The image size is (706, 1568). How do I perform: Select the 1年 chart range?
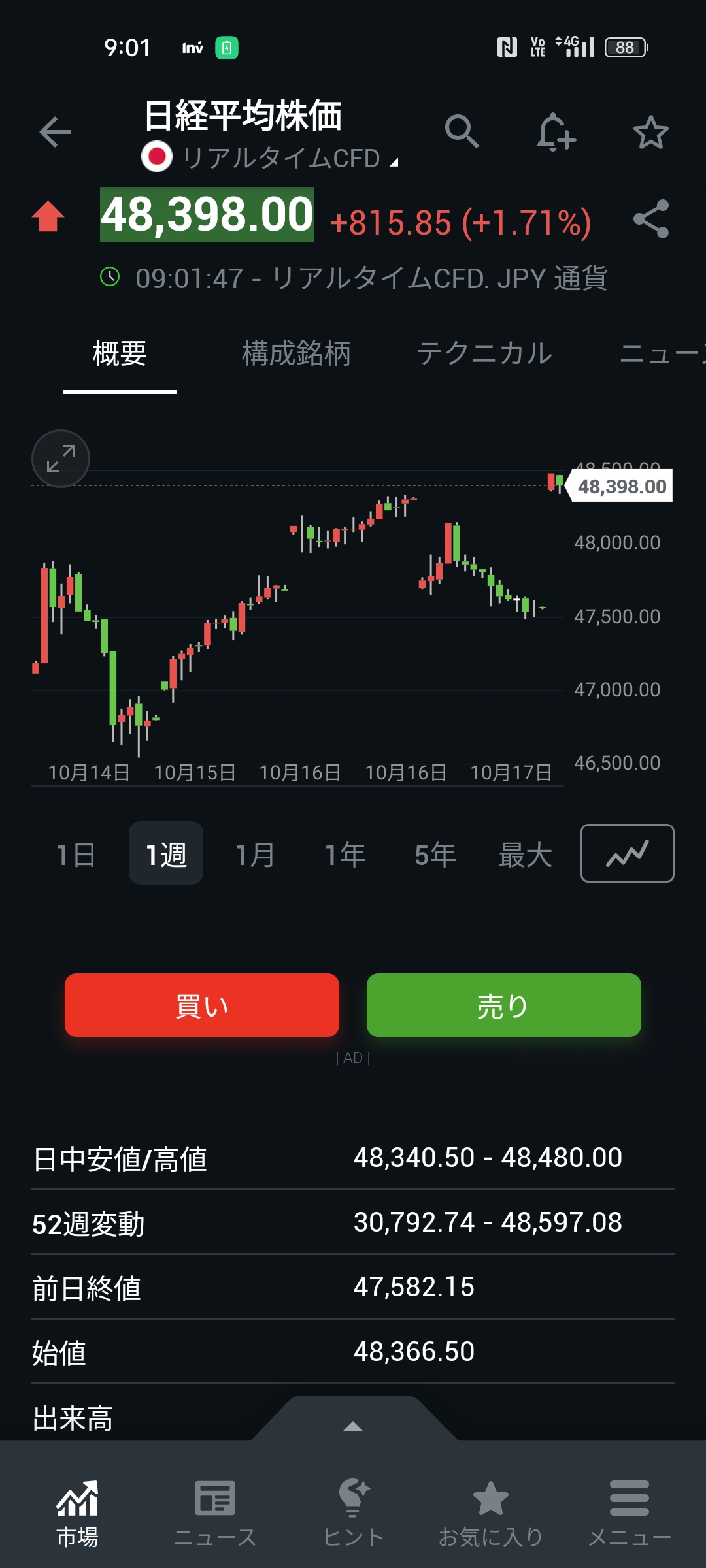click(345, 854)
